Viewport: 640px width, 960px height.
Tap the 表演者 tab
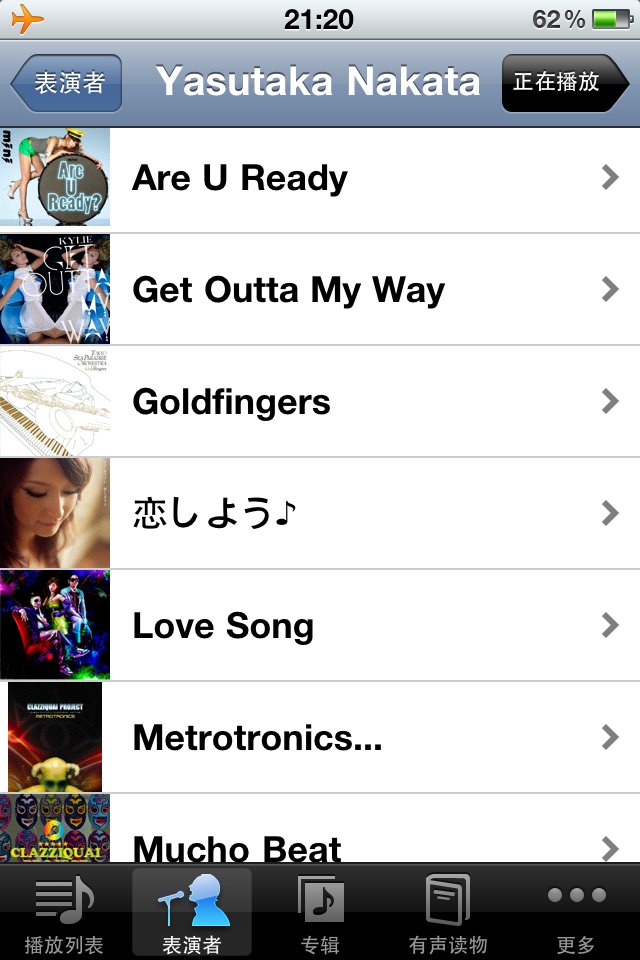192,914
